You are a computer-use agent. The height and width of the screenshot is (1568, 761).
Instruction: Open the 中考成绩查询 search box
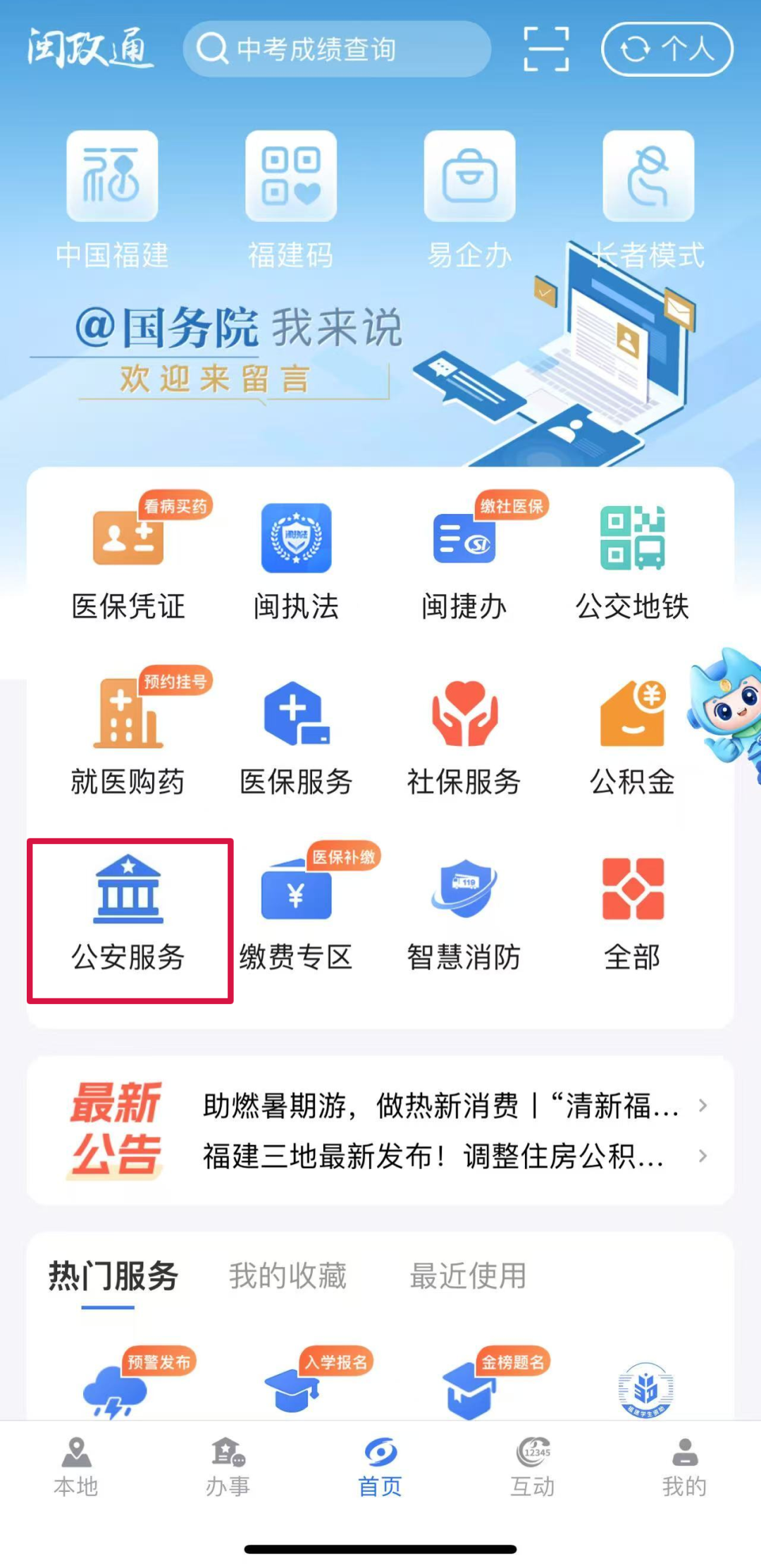click(337, 49)
